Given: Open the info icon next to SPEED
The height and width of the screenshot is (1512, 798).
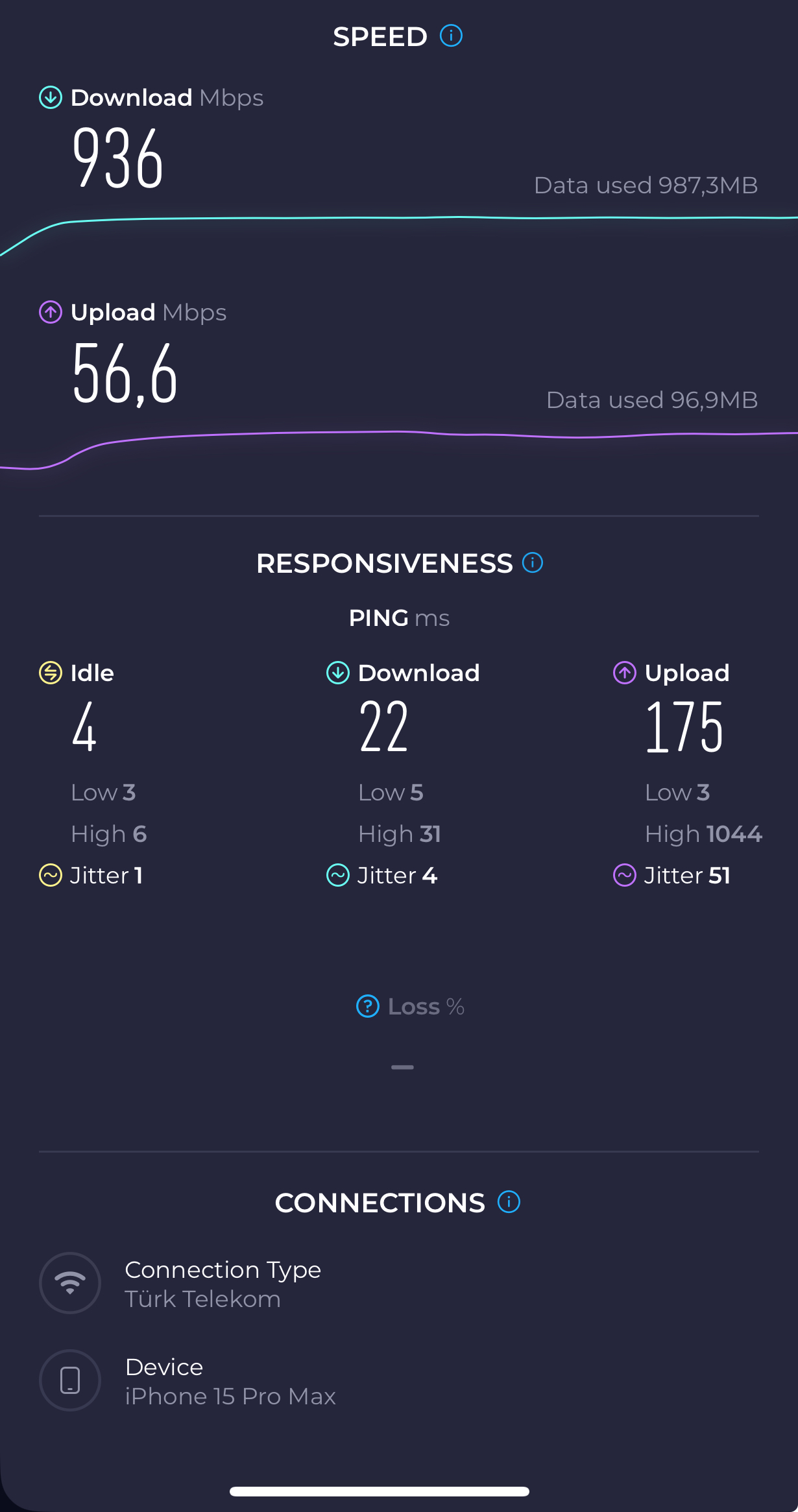Looking at the screenshot, I should click(x=451, y=36).
